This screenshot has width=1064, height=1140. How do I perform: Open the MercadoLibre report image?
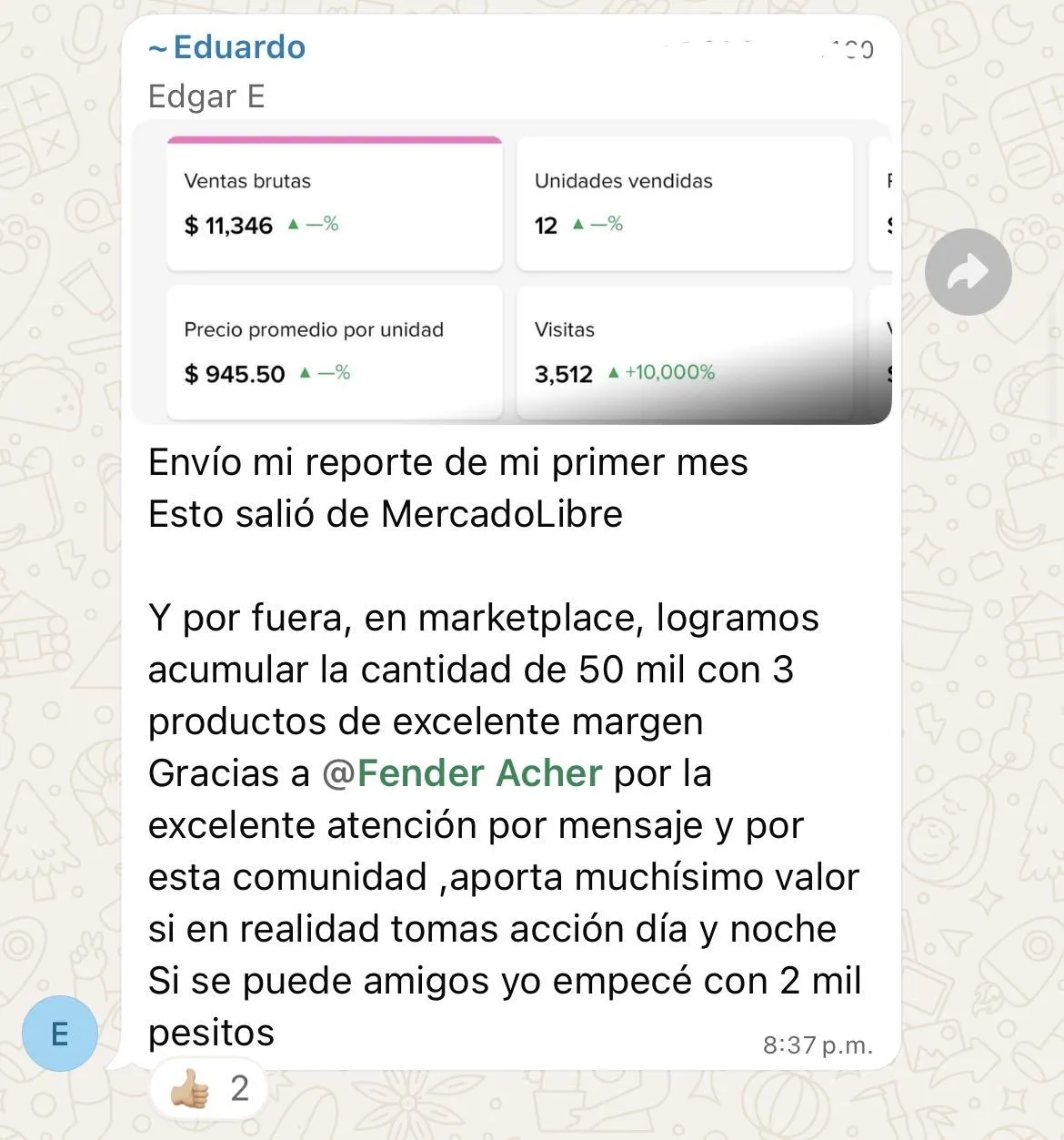pyautogui.click(x=511, y=273)
